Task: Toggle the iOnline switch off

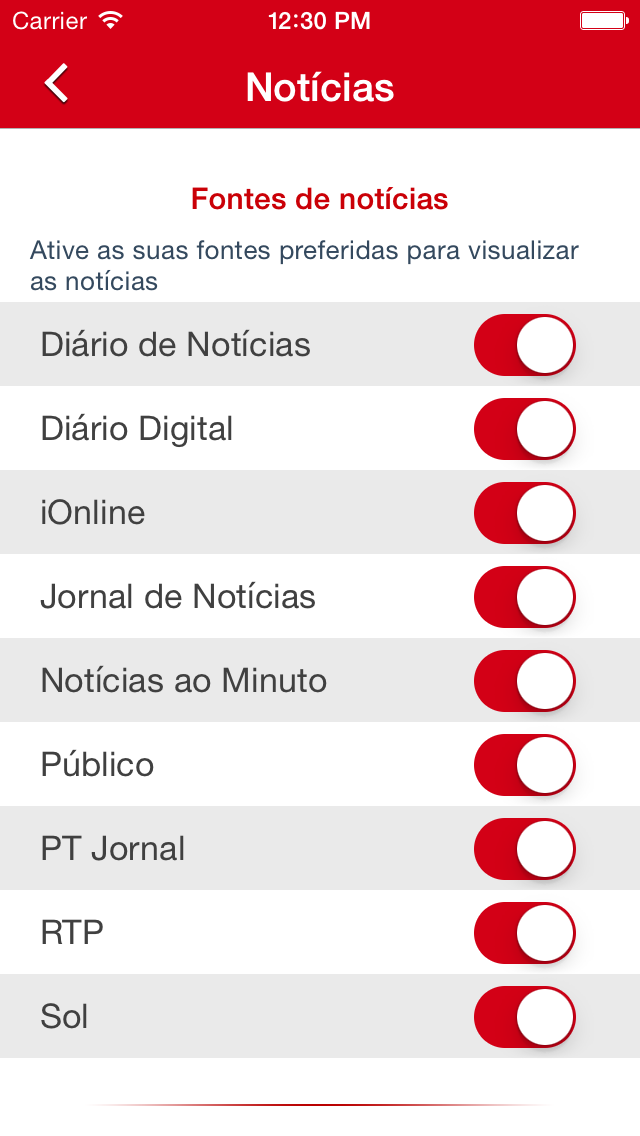Action: 525,513
